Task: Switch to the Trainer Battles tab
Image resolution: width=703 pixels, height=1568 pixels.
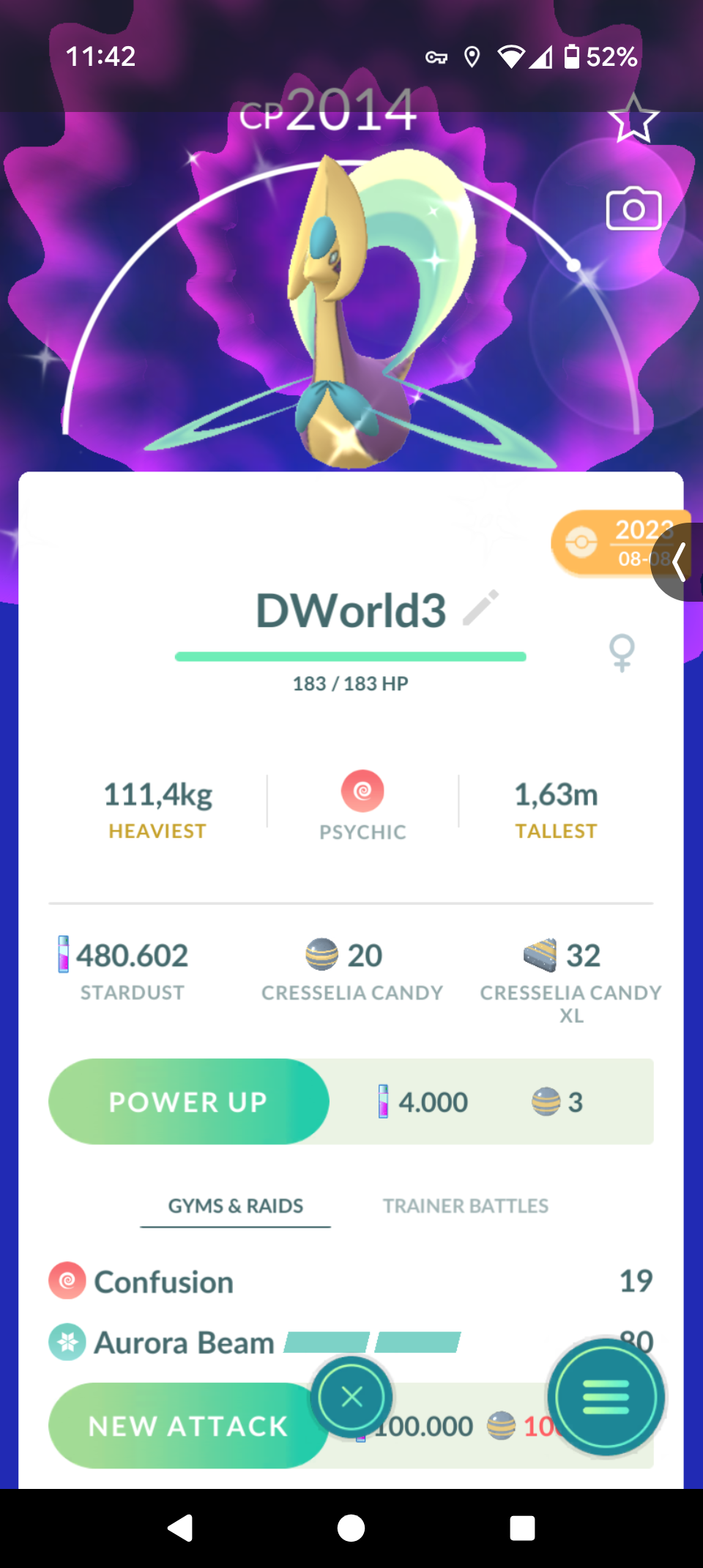Action: click(465, 1206)
